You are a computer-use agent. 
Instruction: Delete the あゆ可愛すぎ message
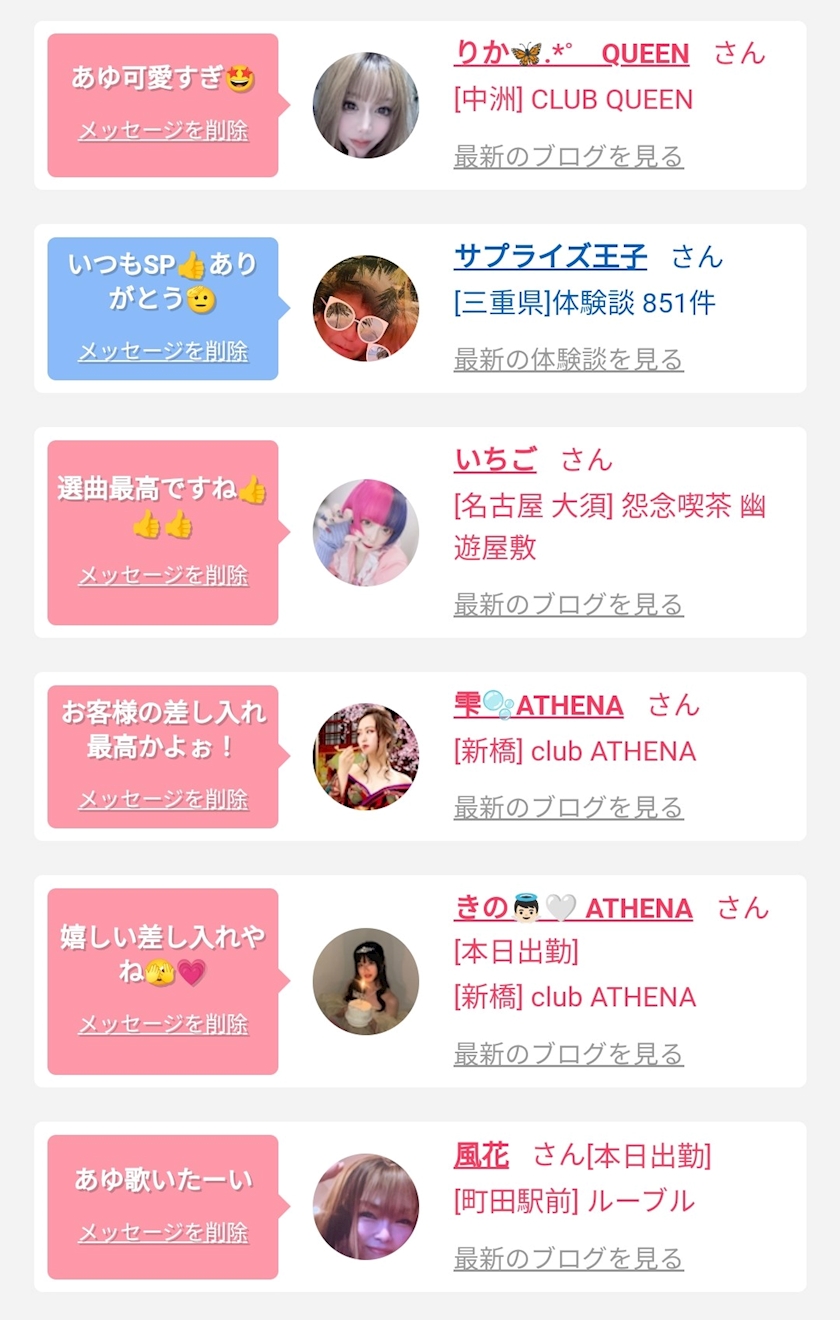163,131
